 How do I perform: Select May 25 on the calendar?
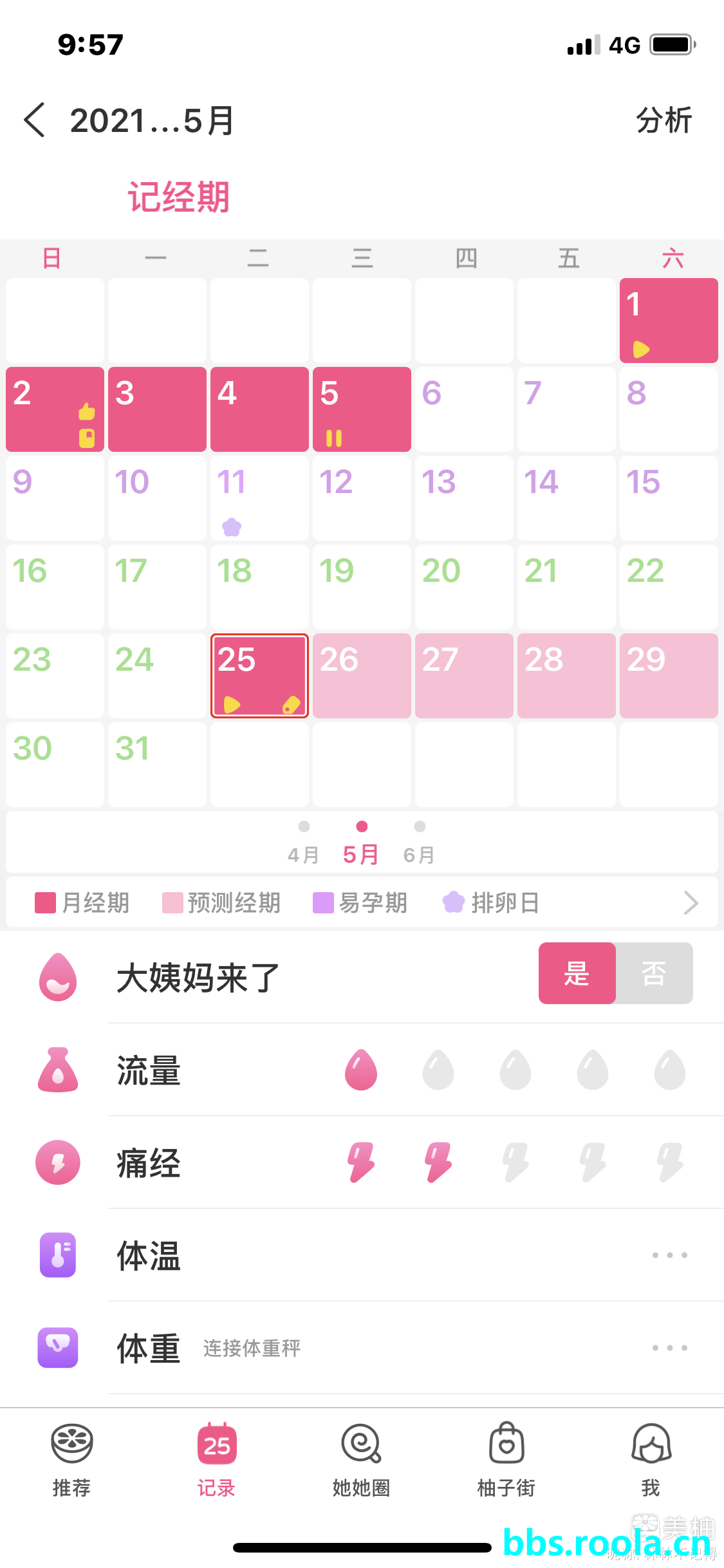259,675
